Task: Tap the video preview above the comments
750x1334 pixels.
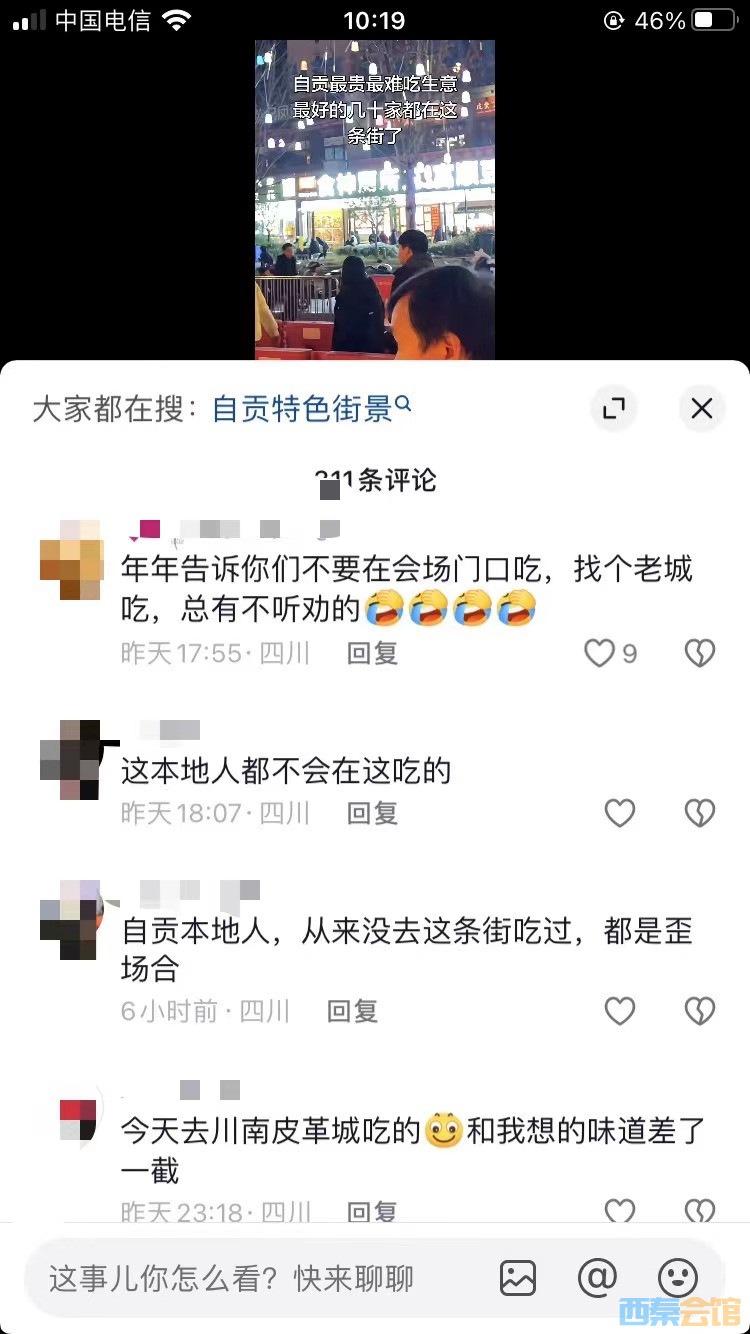Action: [375, 200]
